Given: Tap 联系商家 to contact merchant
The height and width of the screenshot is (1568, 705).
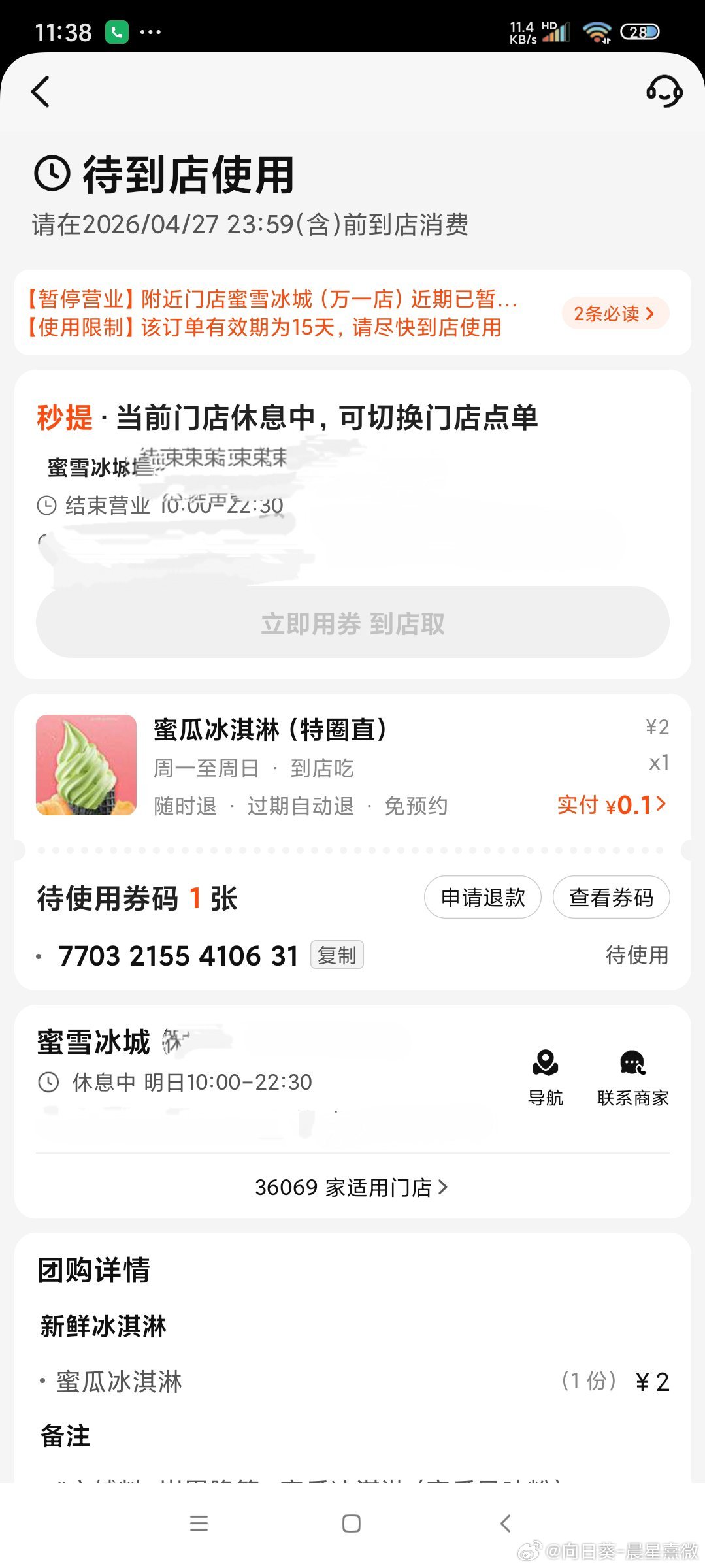Looking at the screenshot, I should 632,1077.
